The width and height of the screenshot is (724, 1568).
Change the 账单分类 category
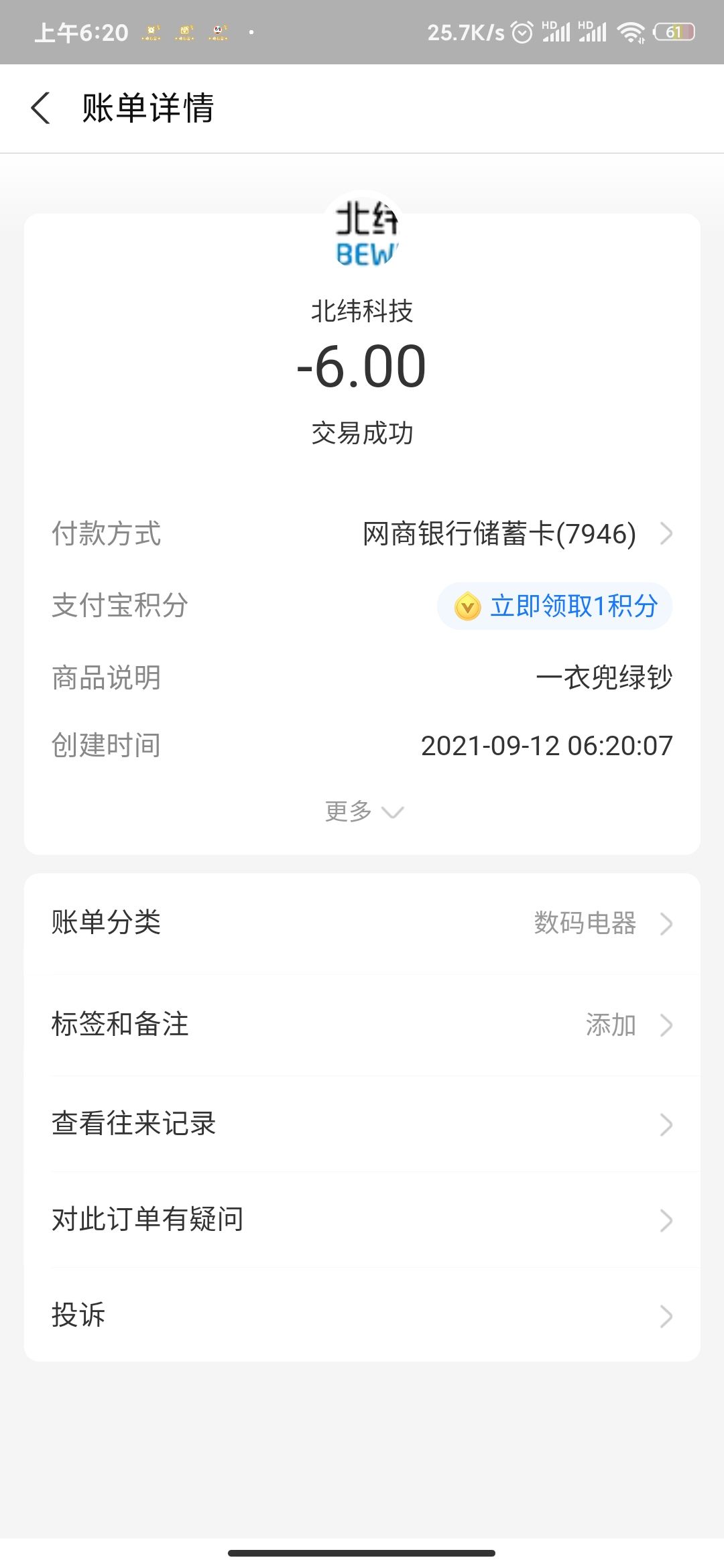(x=362, y=923)
